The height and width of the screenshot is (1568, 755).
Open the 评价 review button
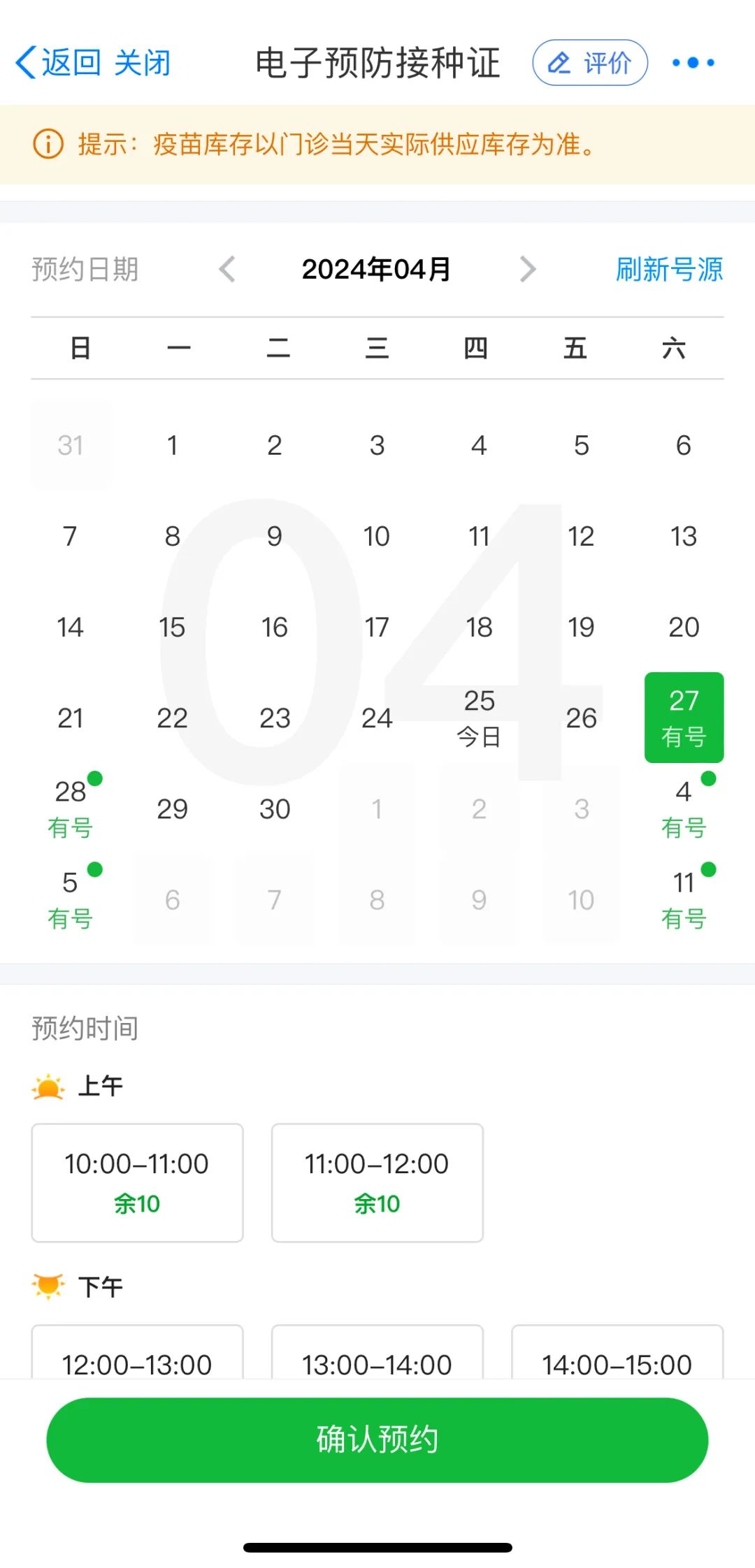coord(590,63)
